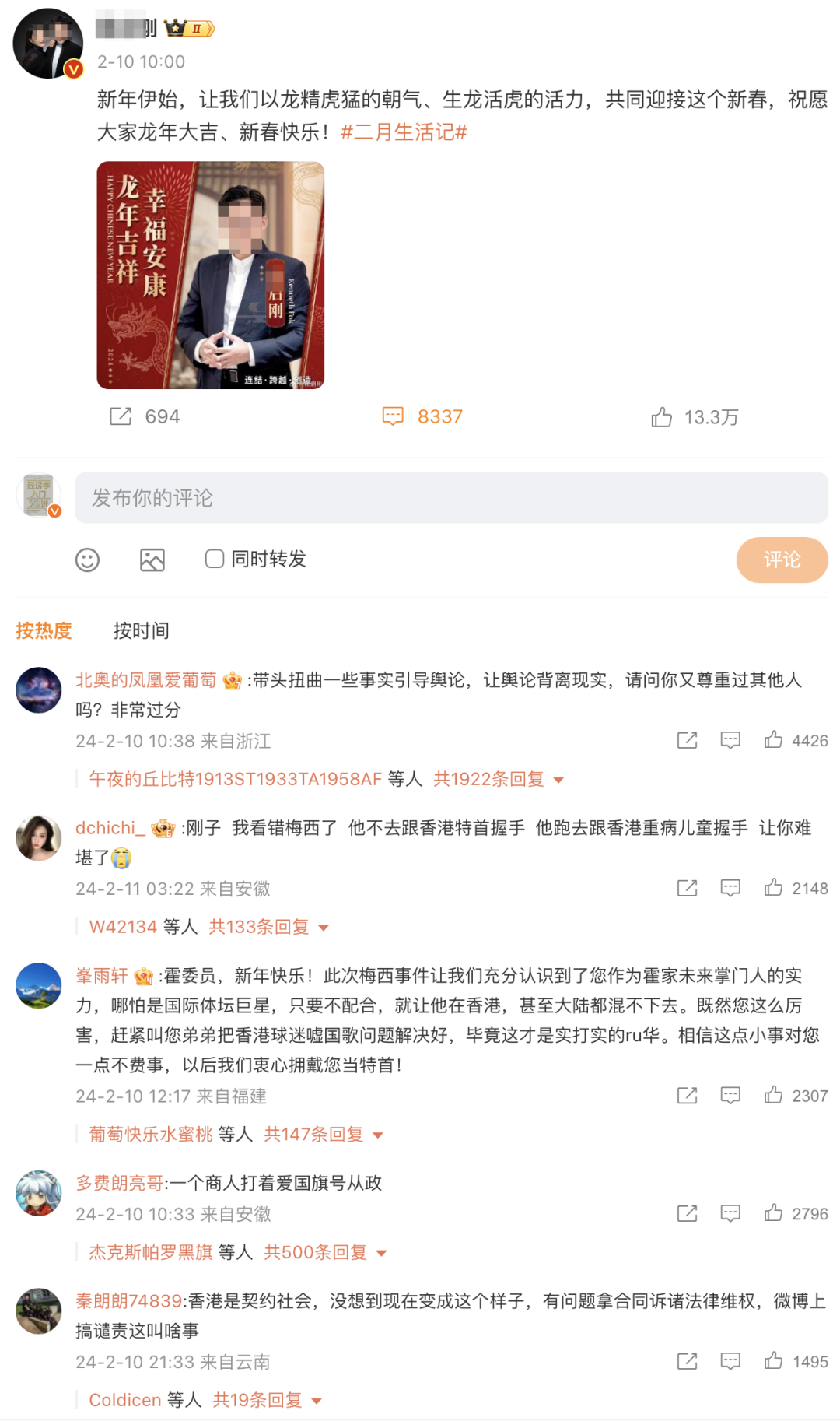The image size is (840, 1421).
Task: Tap the 发布你的评论 comment field
Action: coord(451,497)
